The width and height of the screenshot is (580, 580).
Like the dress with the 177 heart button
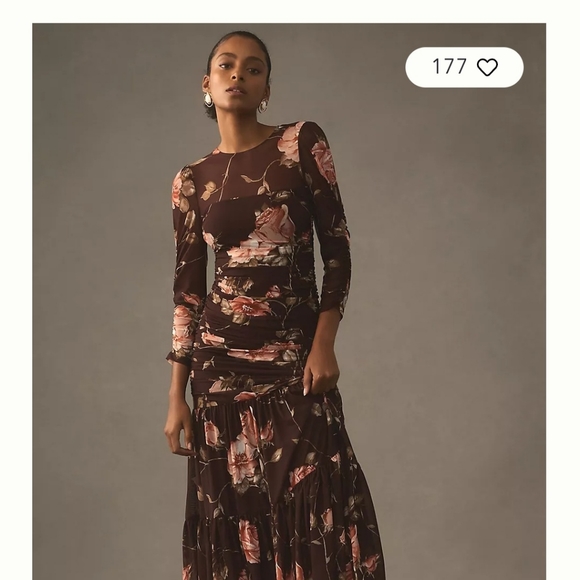pyautogui.click(x=464, y=67)
